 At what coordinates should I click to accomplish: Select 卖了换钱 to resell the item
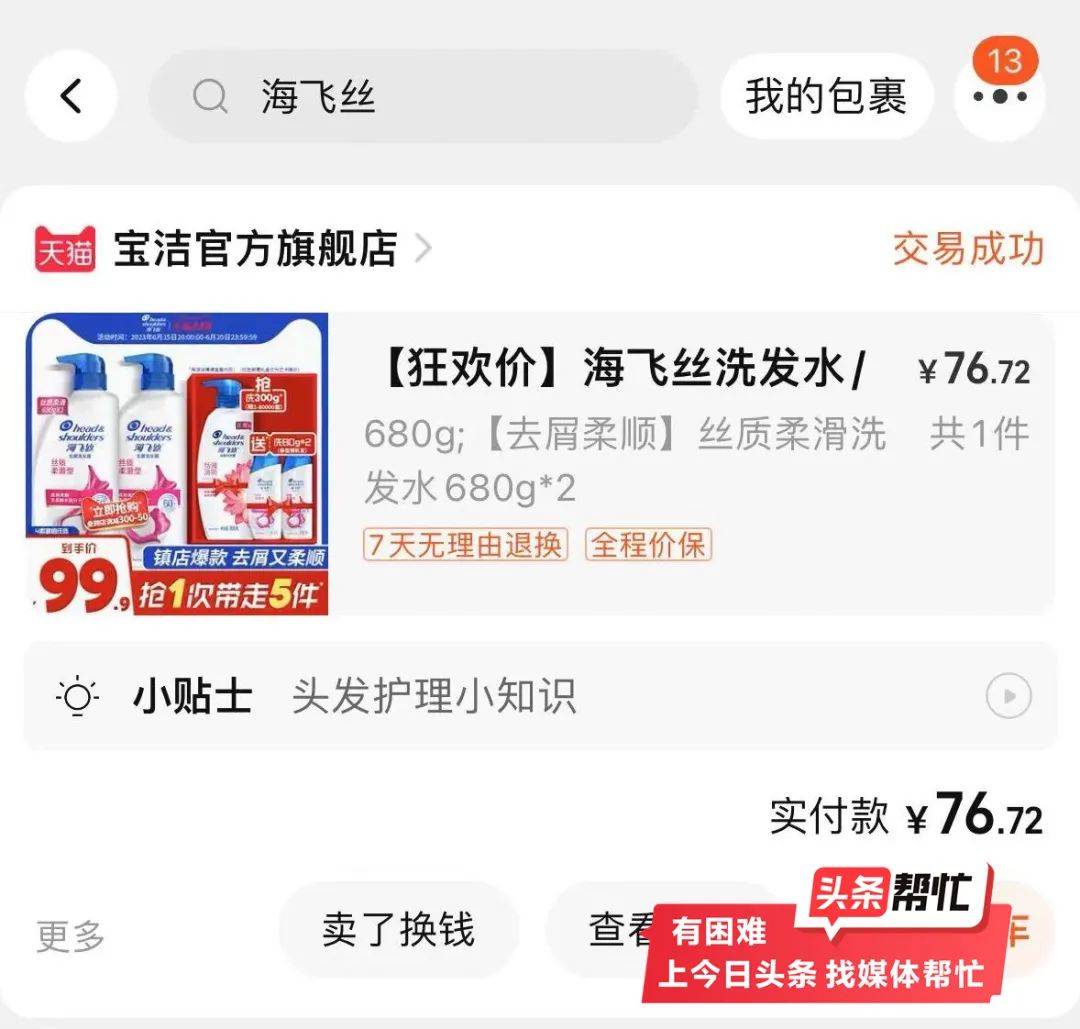[x=398, y=930]
